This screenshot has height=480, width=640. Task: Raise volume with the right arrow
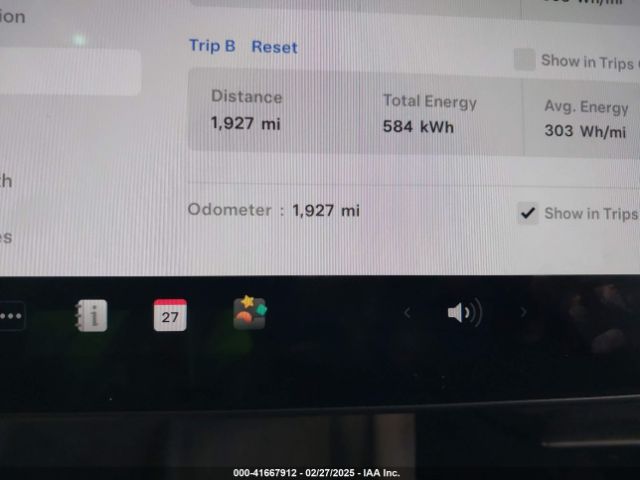(x=523, y=313)
